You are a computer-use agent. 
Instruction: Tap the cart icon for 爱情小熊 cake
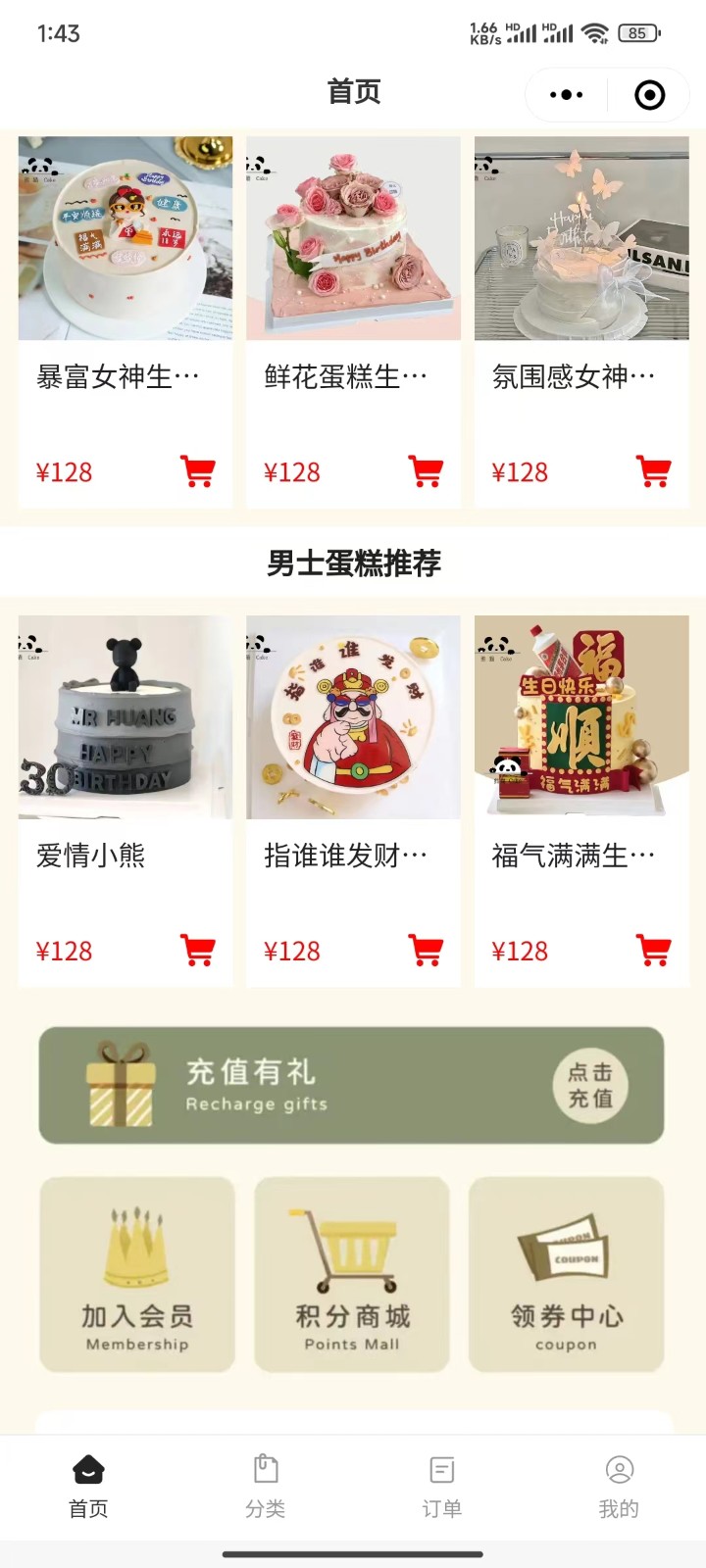click(x=196, y=951)
